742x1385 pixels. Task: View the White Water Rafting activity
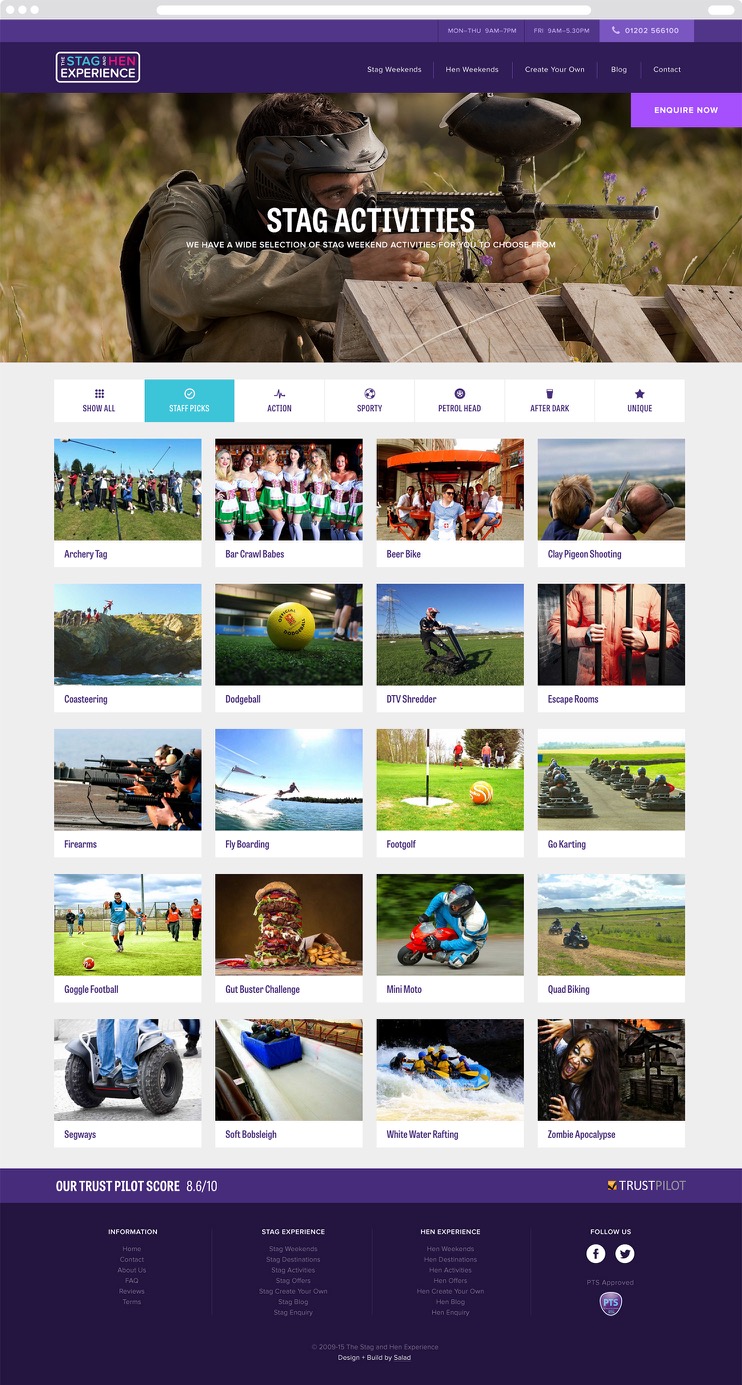[x=450, y=1082]
